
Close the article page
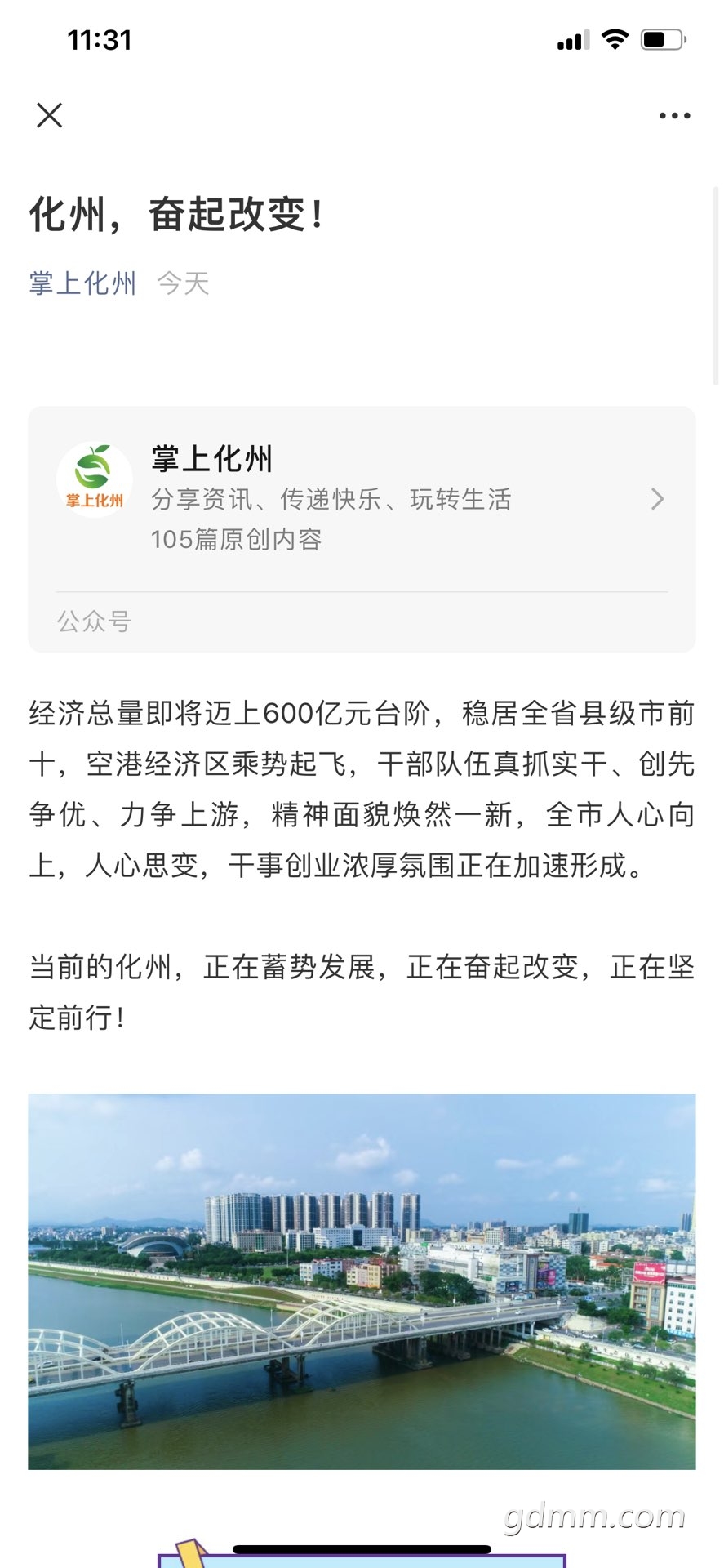tap(50, 115)
